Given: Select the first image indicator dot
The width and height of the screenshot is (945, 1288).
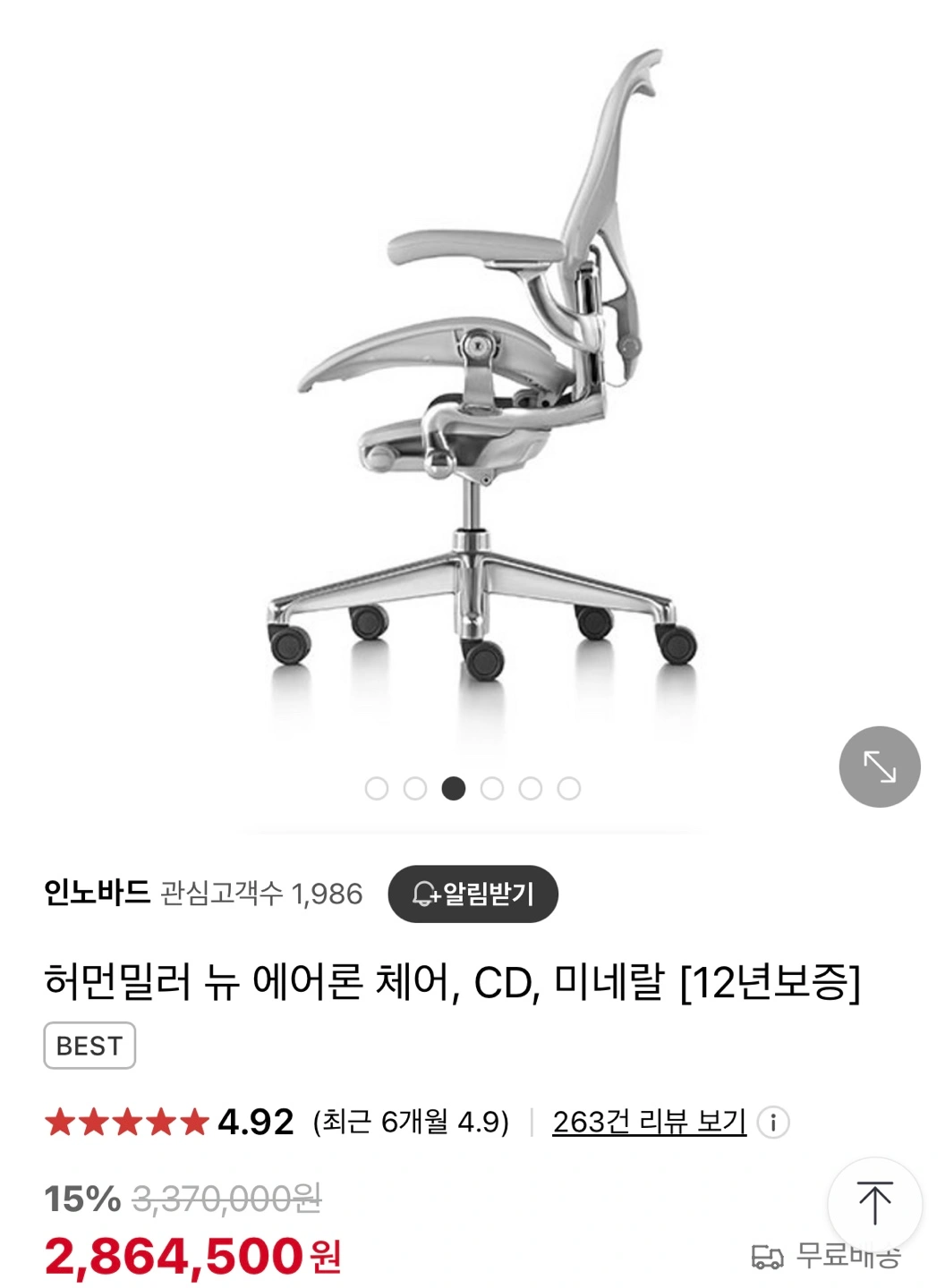Looking at the screenshot, I should (x=377, y=788).
